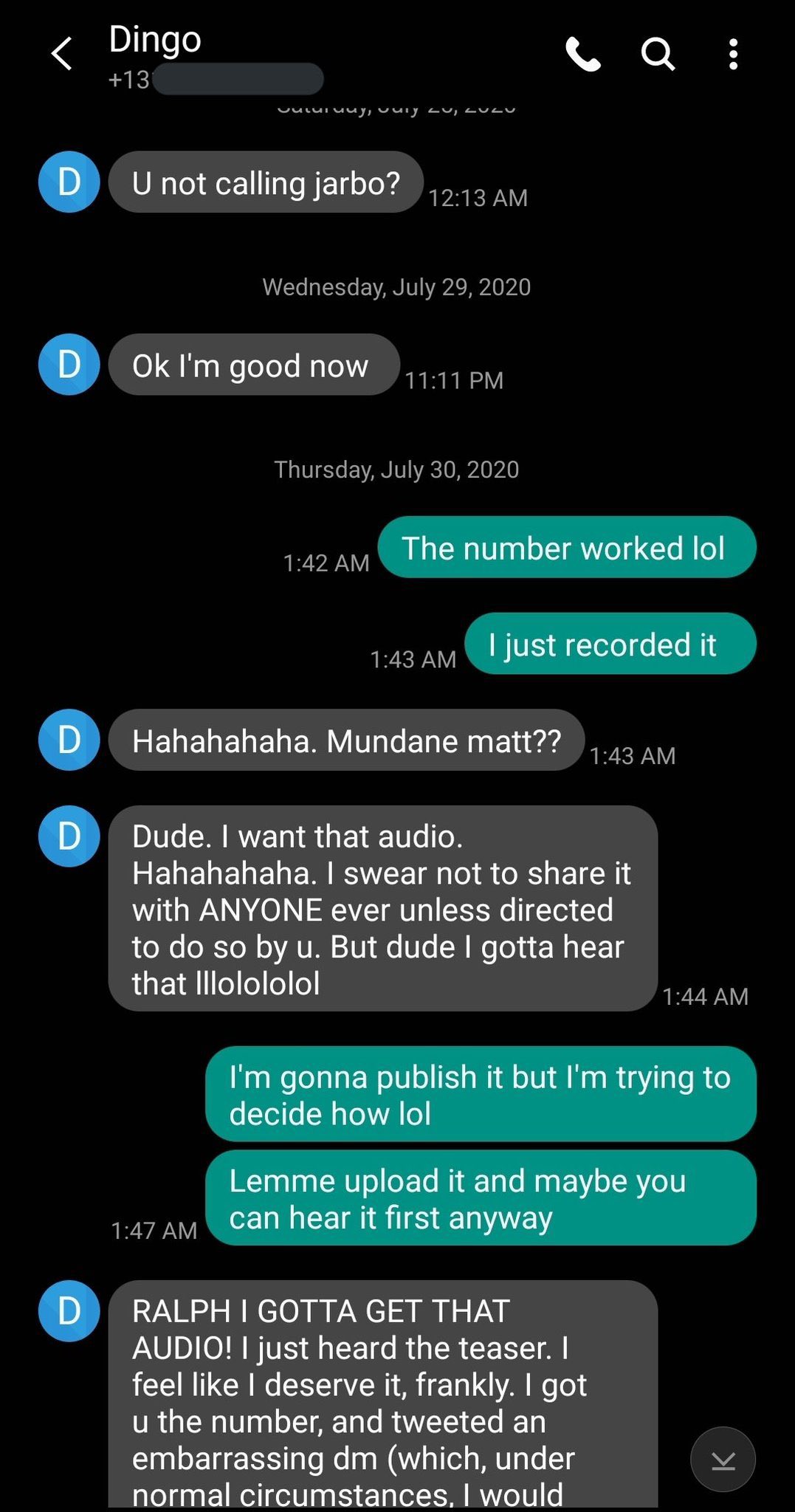
Task: Search within this conversation
Action: 658,54
